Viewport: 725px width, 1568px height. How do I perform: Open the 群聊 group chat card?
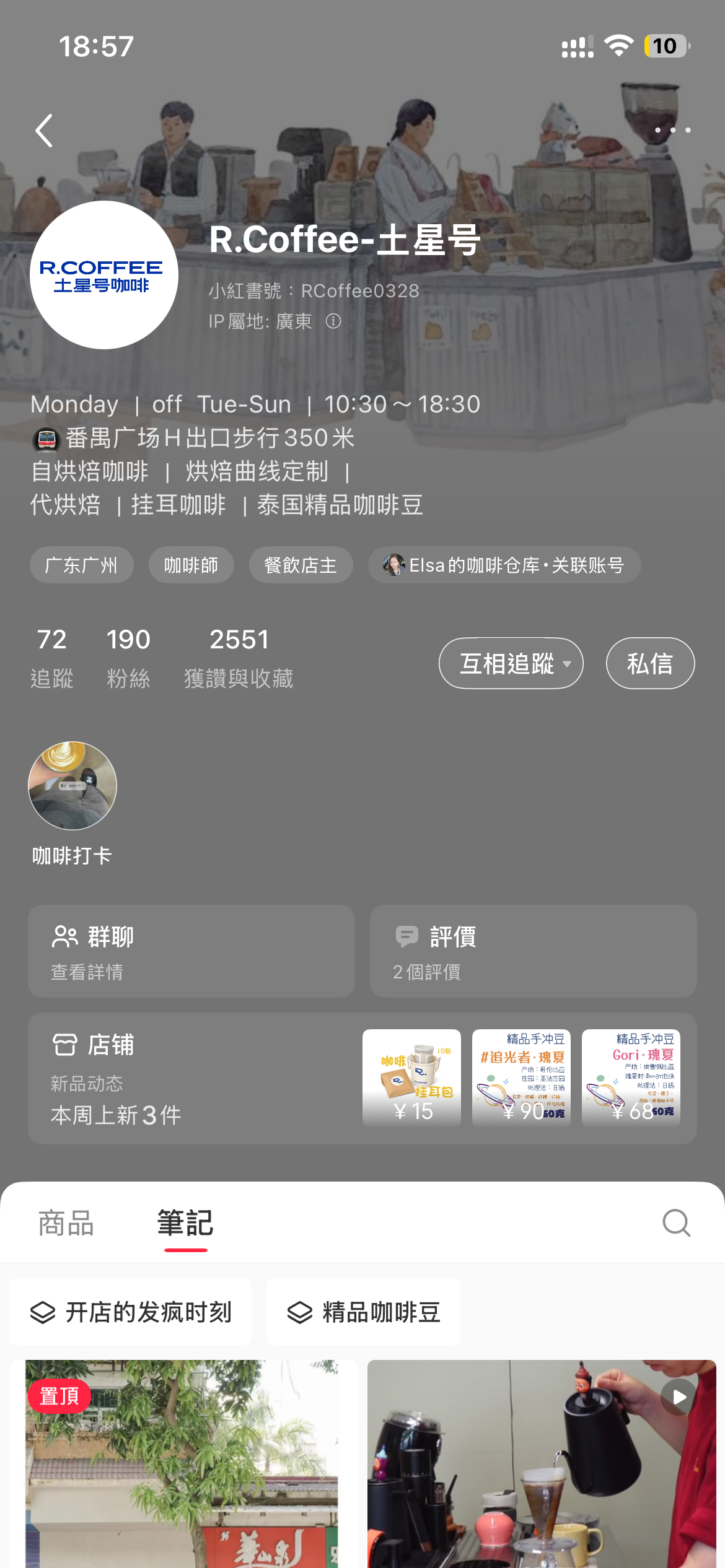coord(191,951)
